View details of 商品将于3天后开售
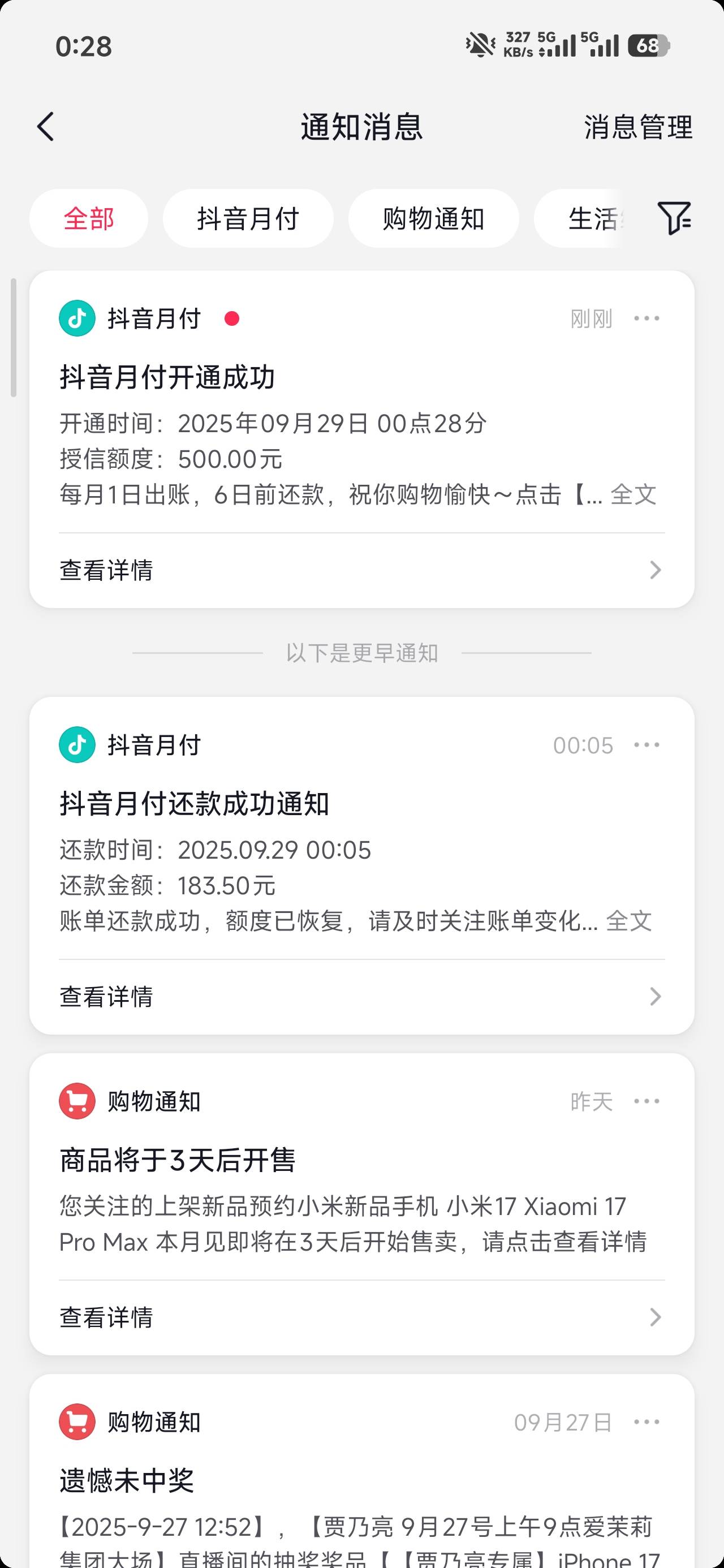 click(361, 1318)
